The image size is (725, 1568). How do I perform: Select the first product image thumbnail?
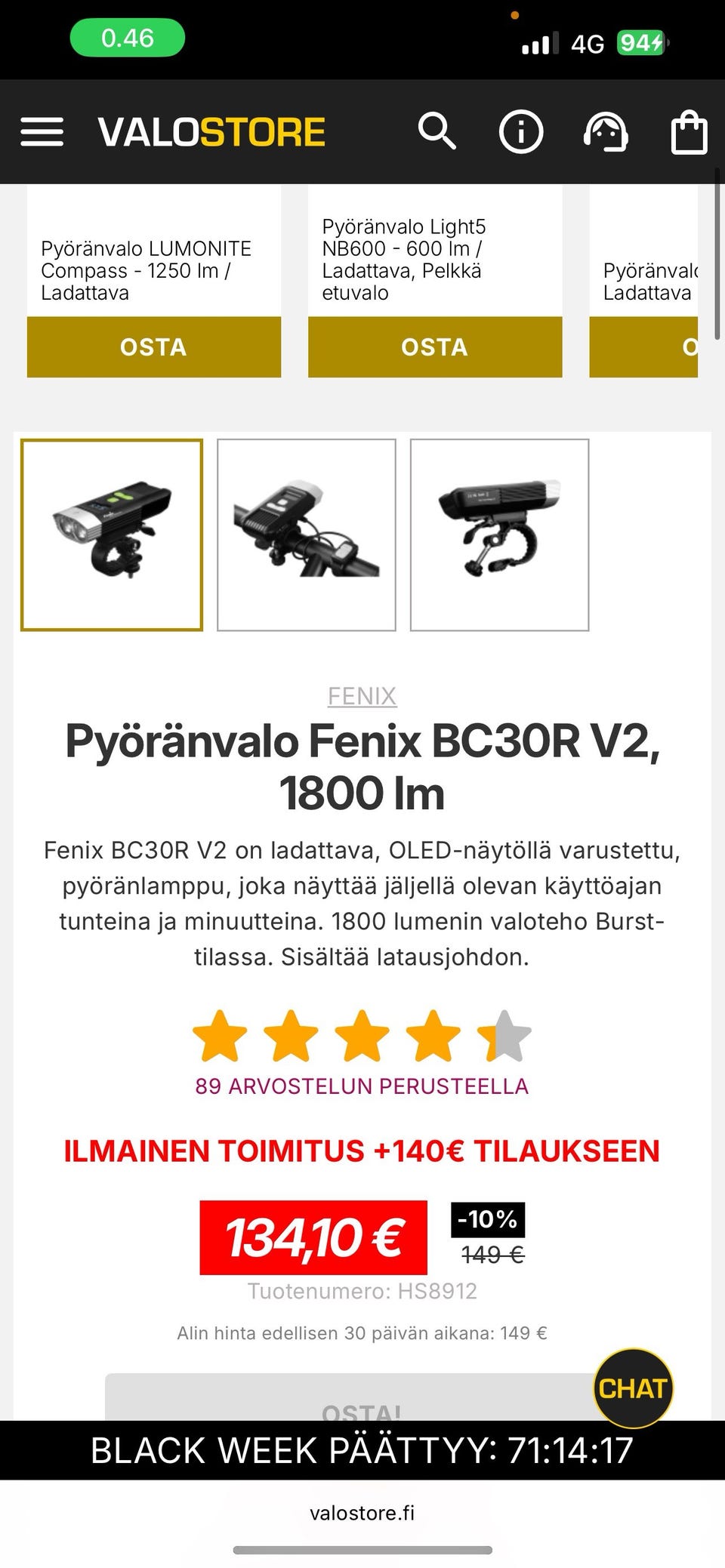112,533
